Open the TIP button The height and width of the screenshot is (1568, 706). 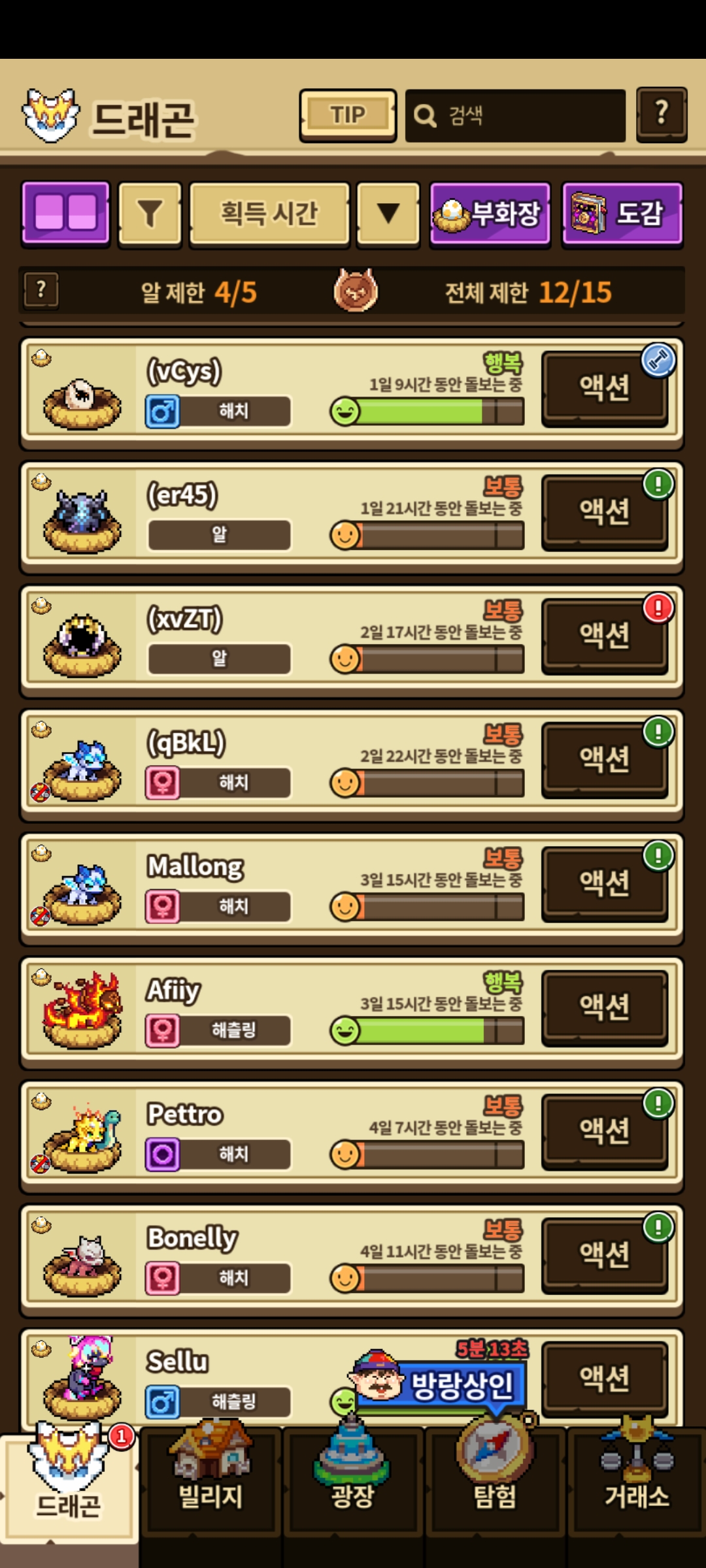pos(348,115)
